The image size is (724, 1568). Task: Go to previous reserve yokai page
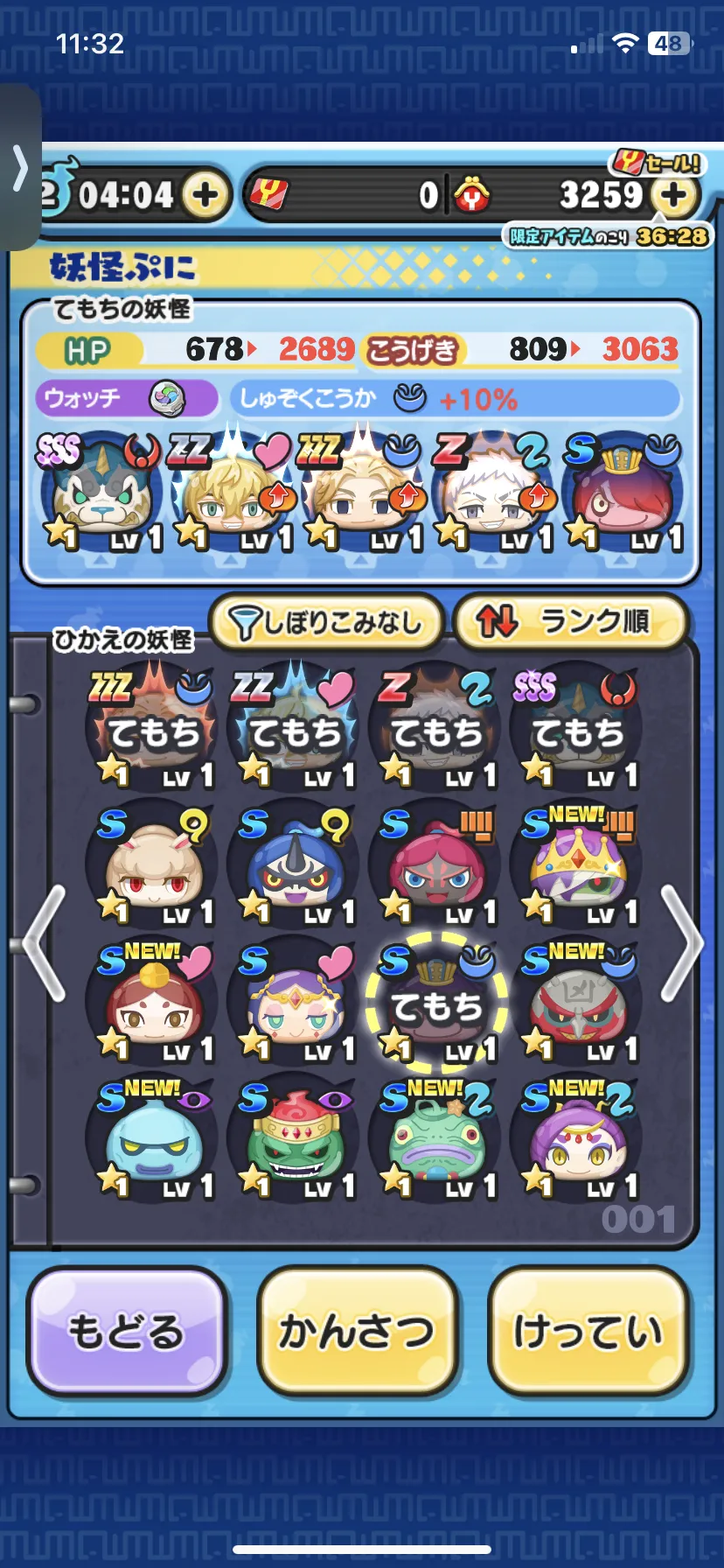(45, 942)
